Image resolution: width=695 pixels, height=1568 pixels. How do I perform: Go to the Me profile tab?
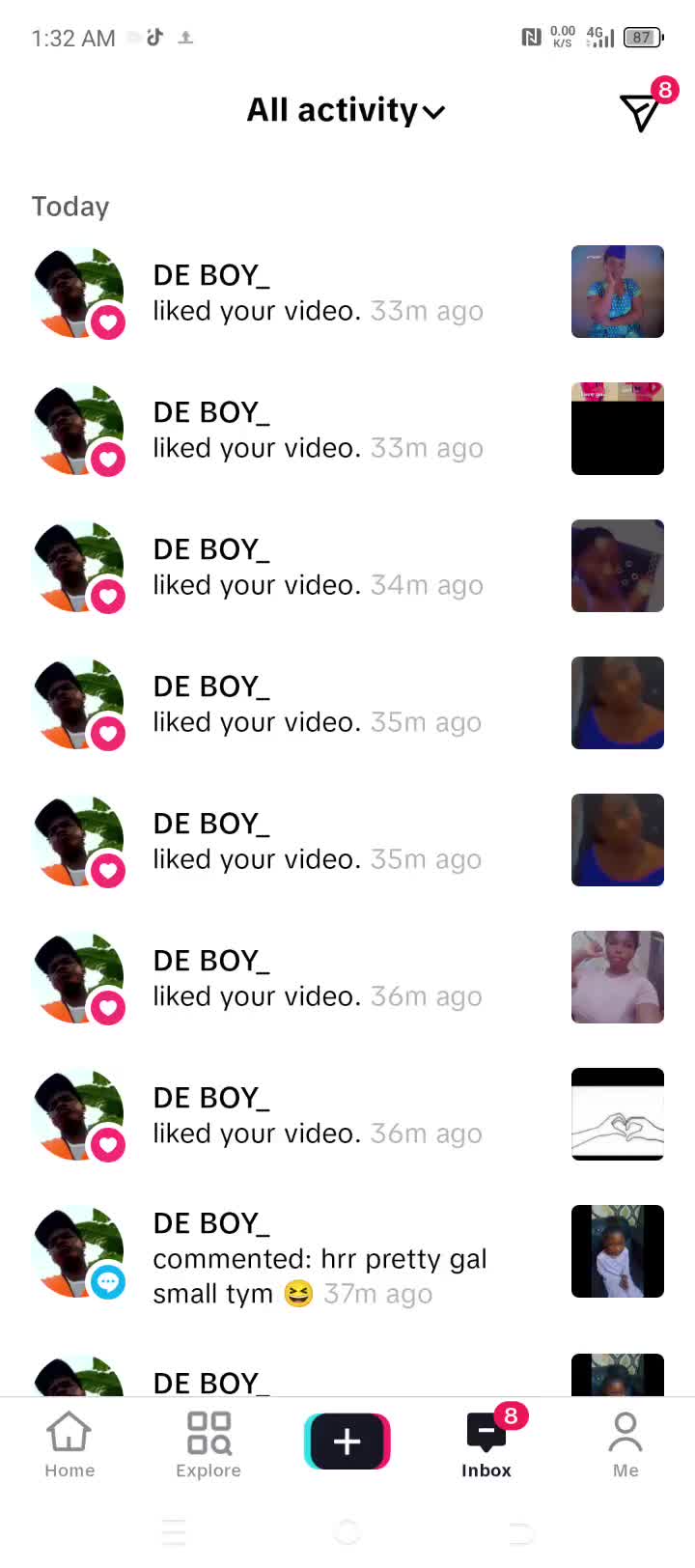tap(625, 1443)
